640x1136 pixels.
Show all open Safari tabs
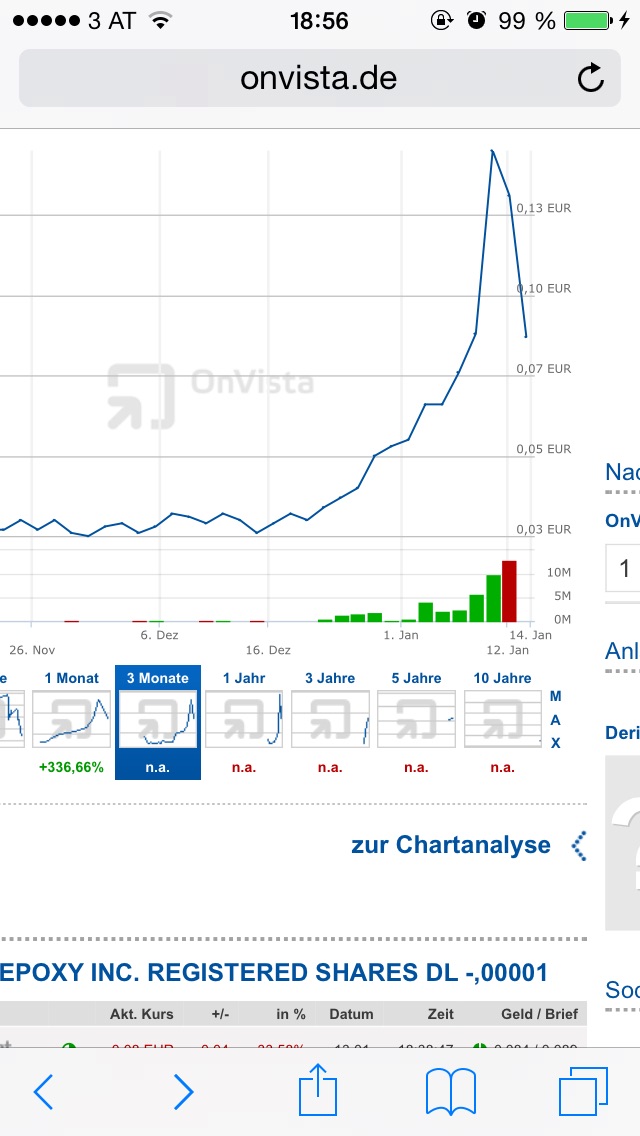[x=583, y=1092]
